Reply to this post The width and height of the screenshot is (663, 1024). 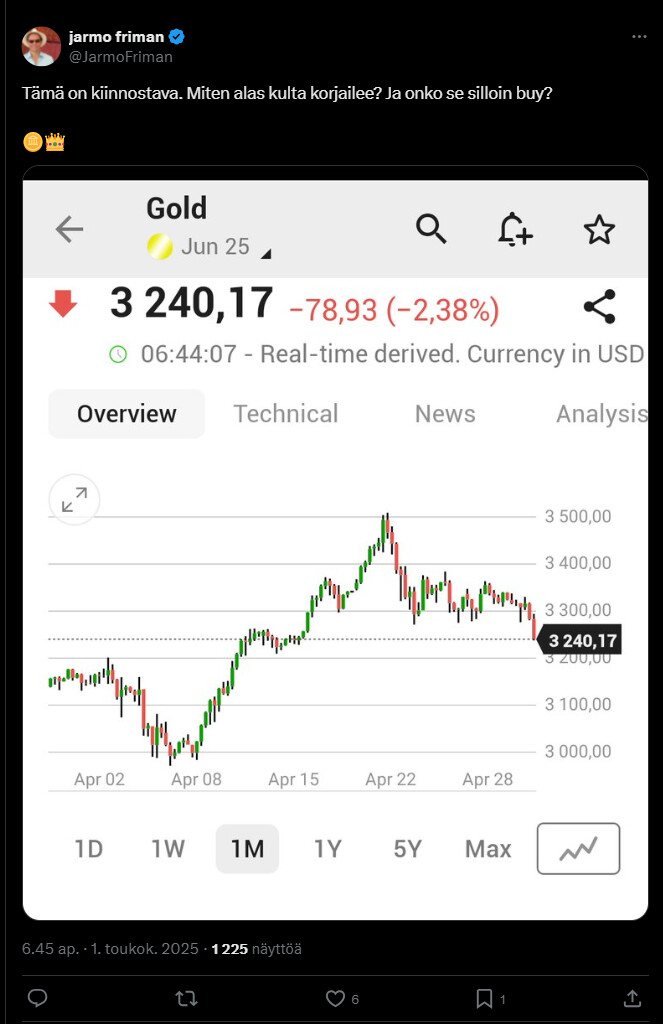[37, 998]
